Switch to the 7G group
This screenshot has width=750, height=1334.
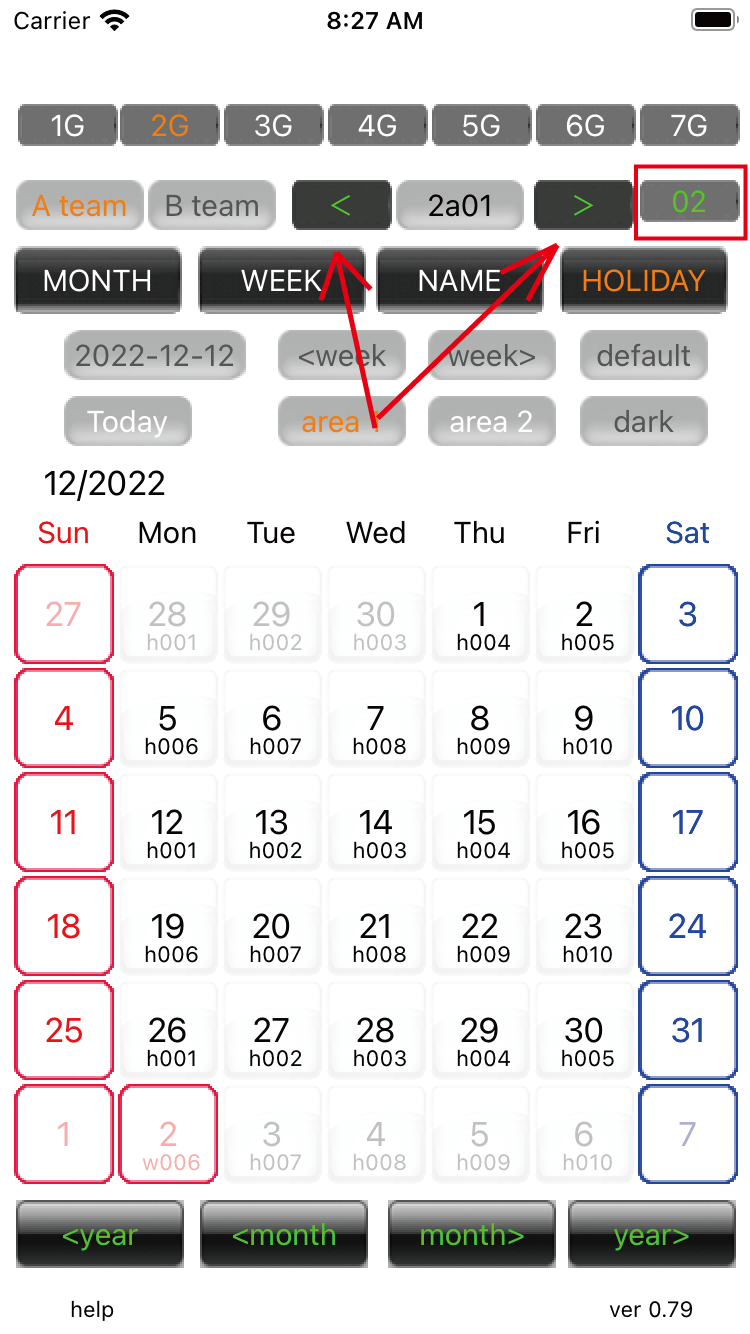coord(689,126)
